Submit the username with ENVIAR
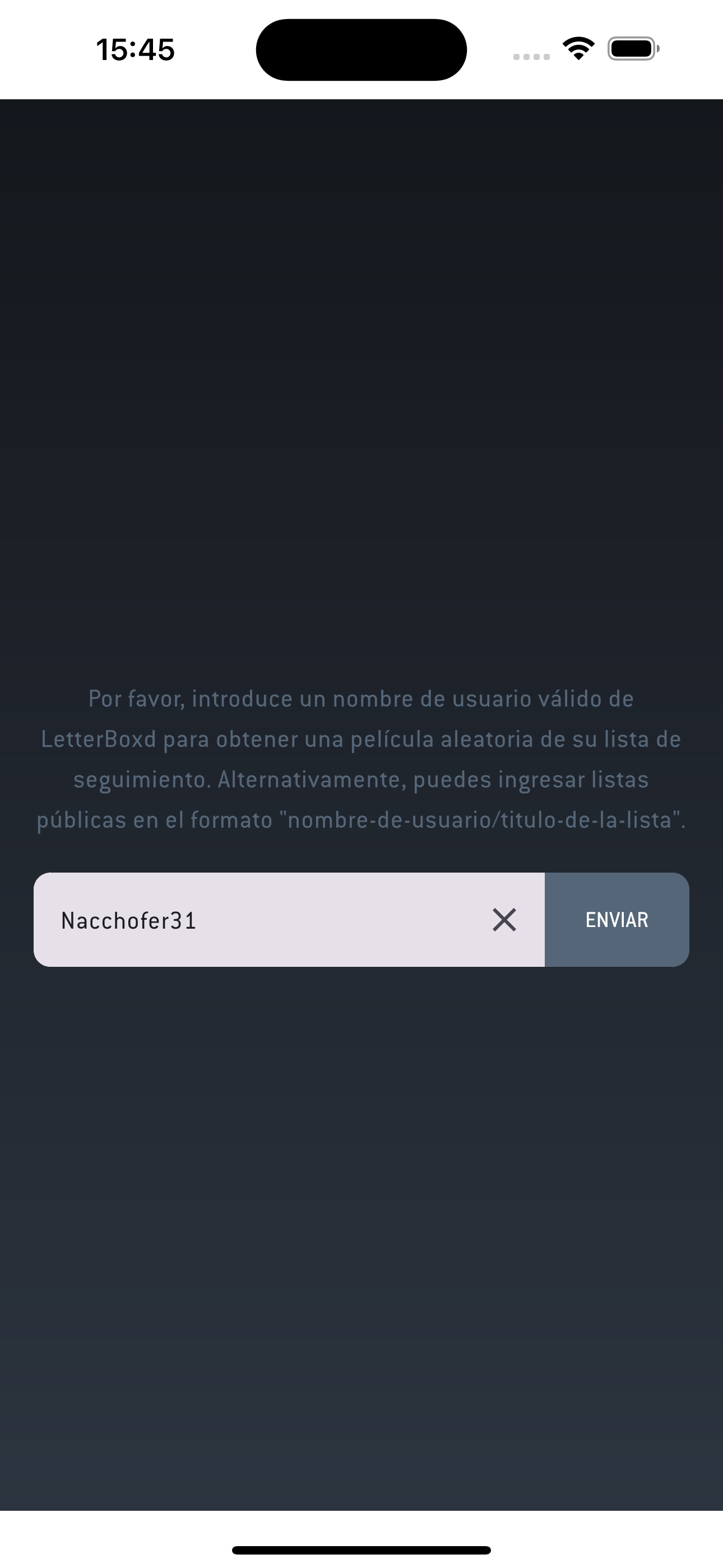 click(x=617, y=920)
